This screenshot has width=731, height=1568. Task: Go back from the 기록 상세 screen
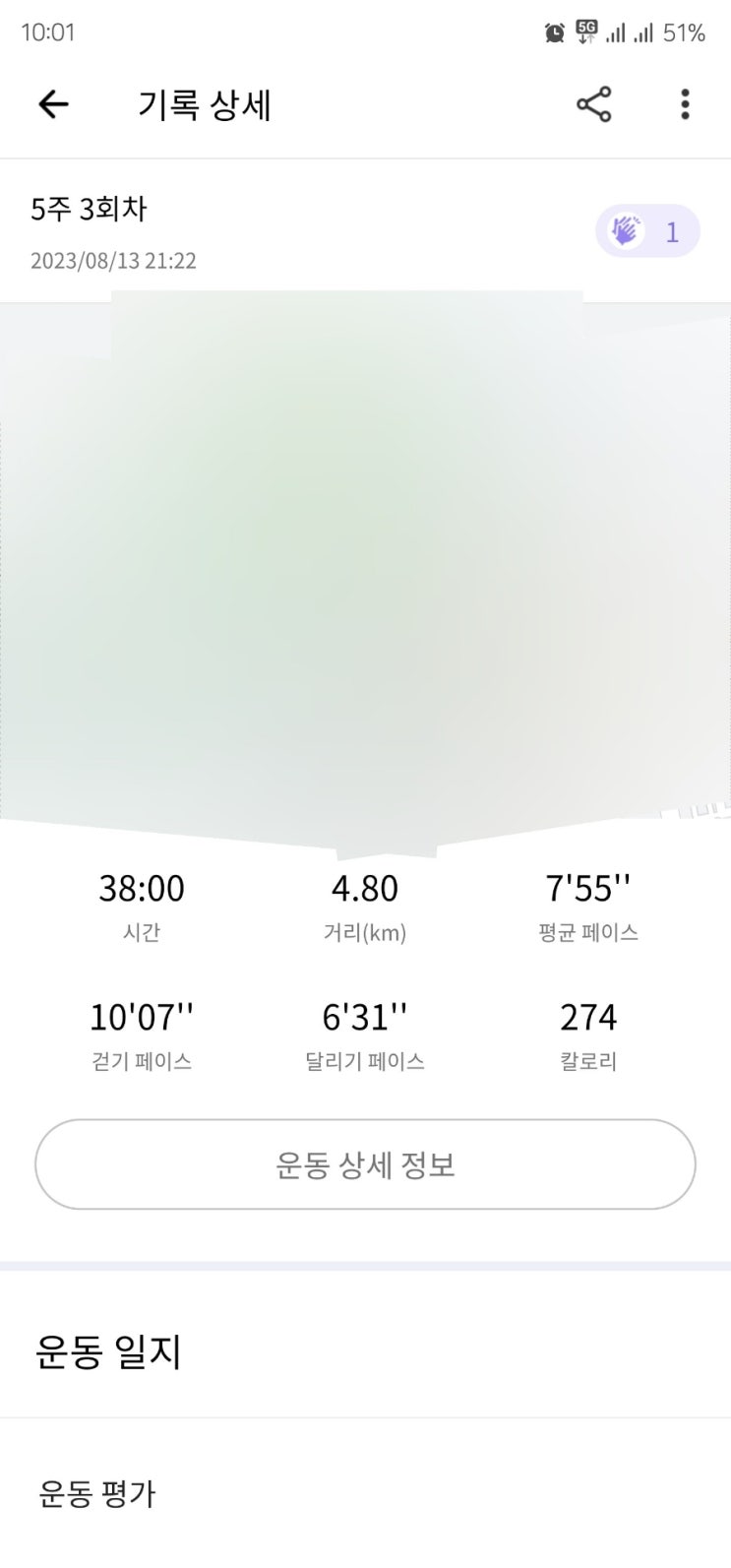click(x=53, y=104)
